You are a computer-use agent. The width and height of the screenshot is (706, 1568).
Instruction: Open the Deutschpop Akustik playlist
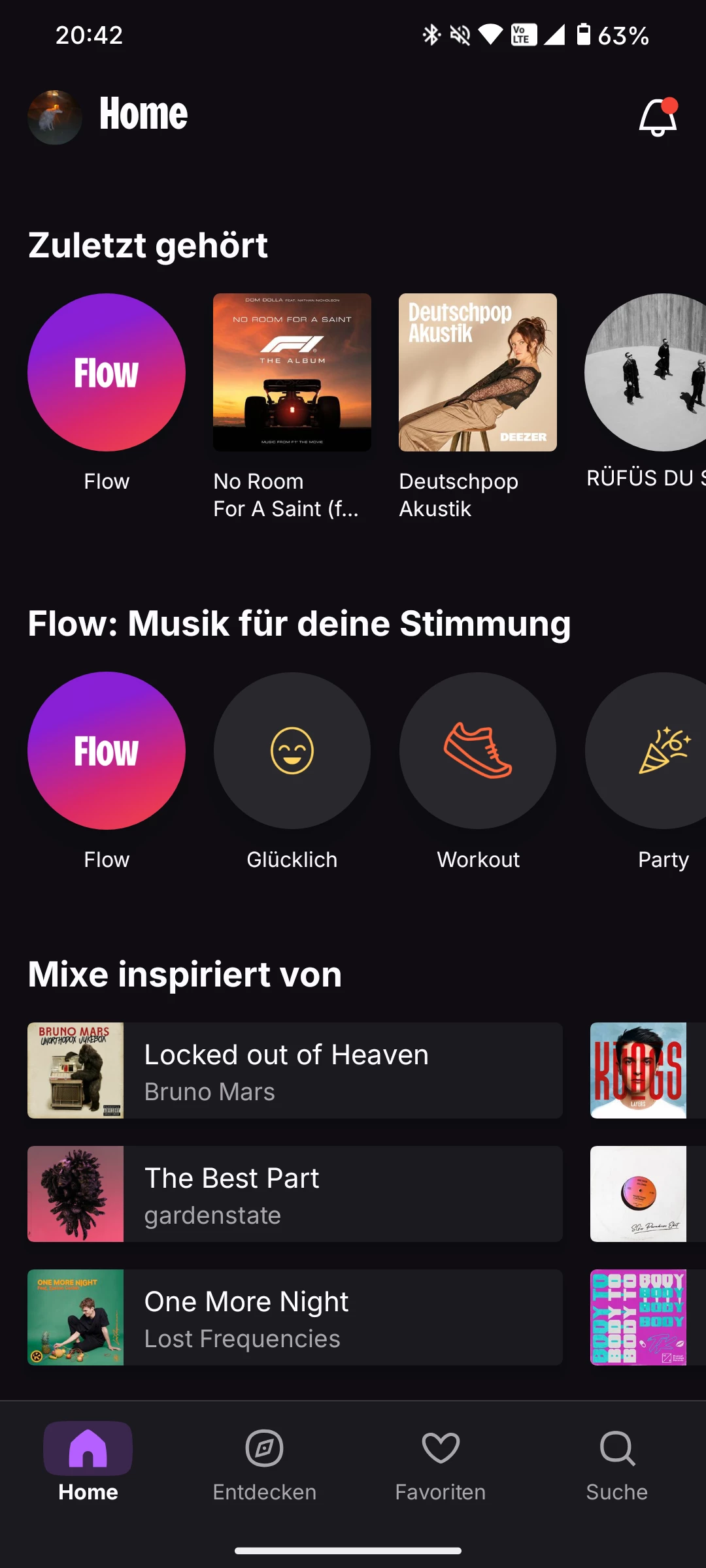(x=478, y=372)
